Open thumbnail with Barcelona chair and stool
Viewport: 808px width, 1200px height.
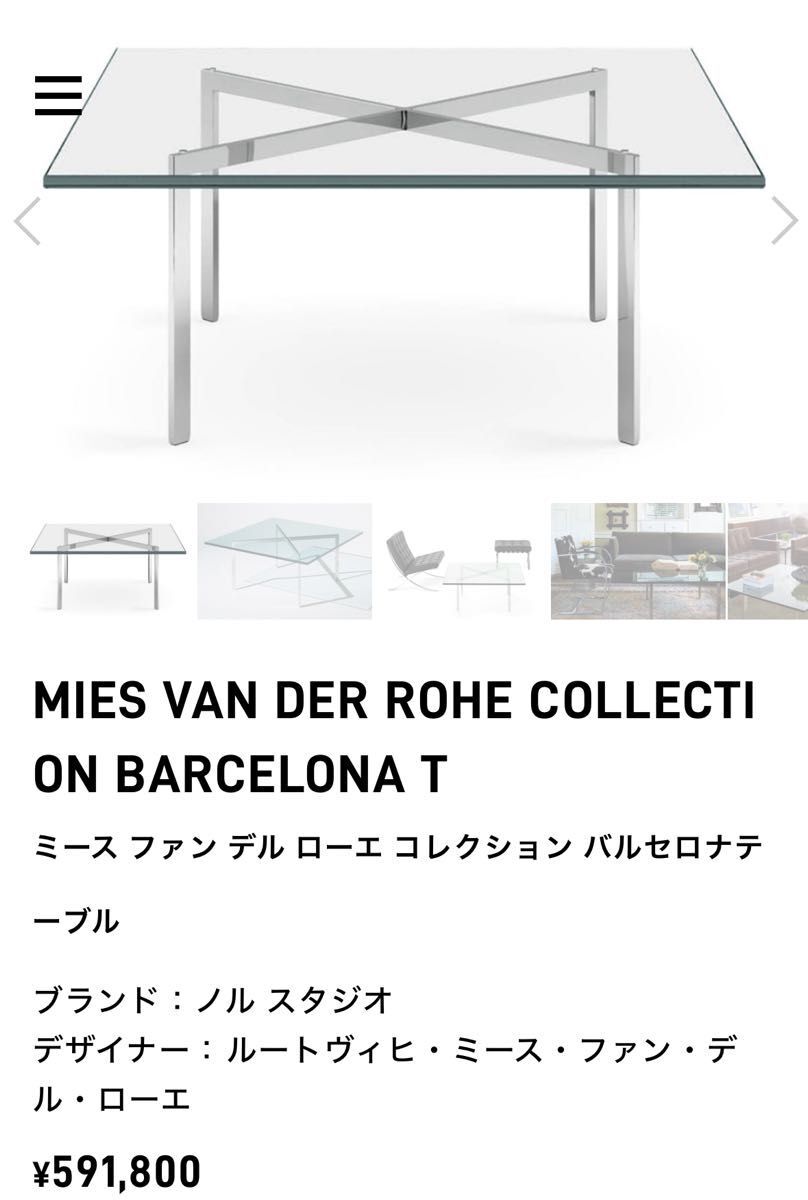460,562
